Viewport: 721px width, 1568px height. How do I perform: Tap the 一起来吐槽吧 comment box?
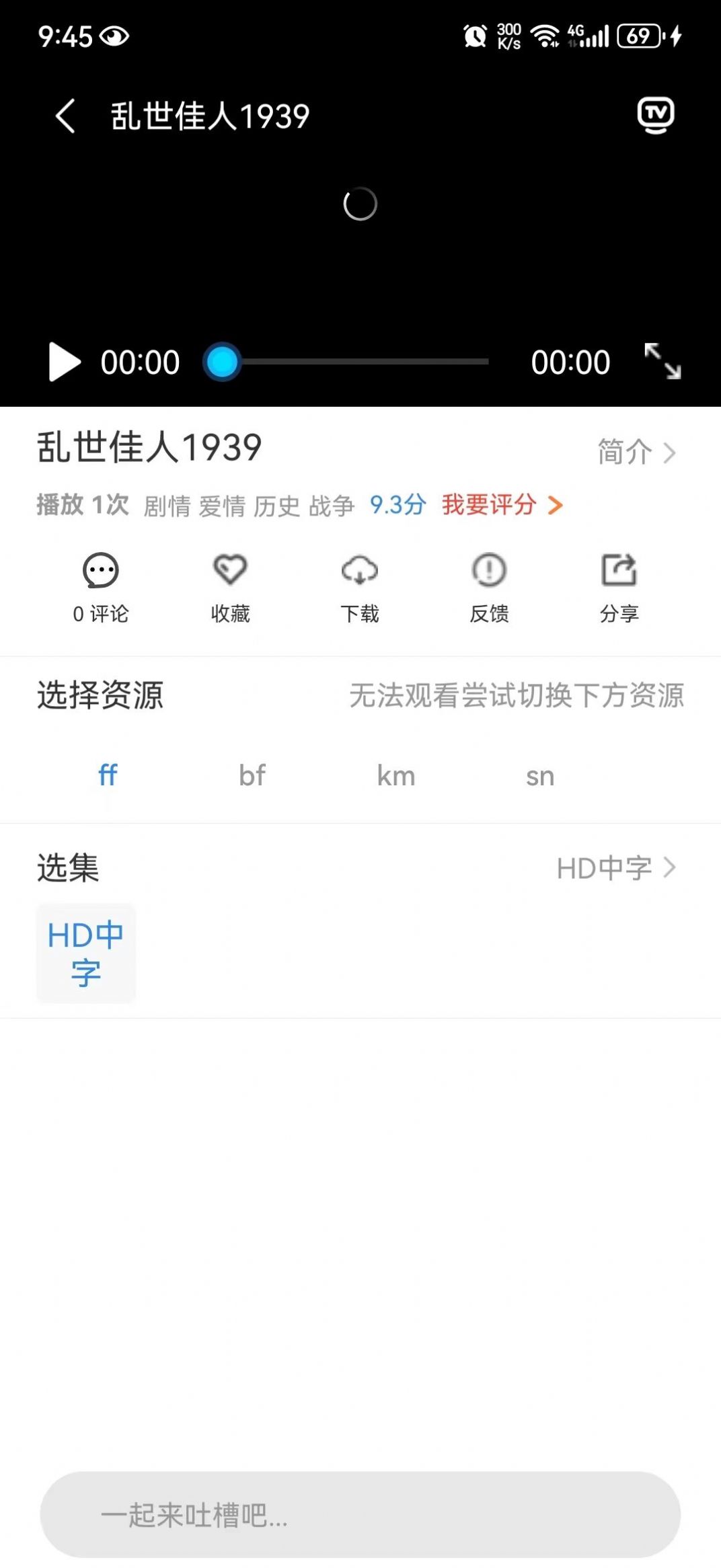pos(360,1514)
